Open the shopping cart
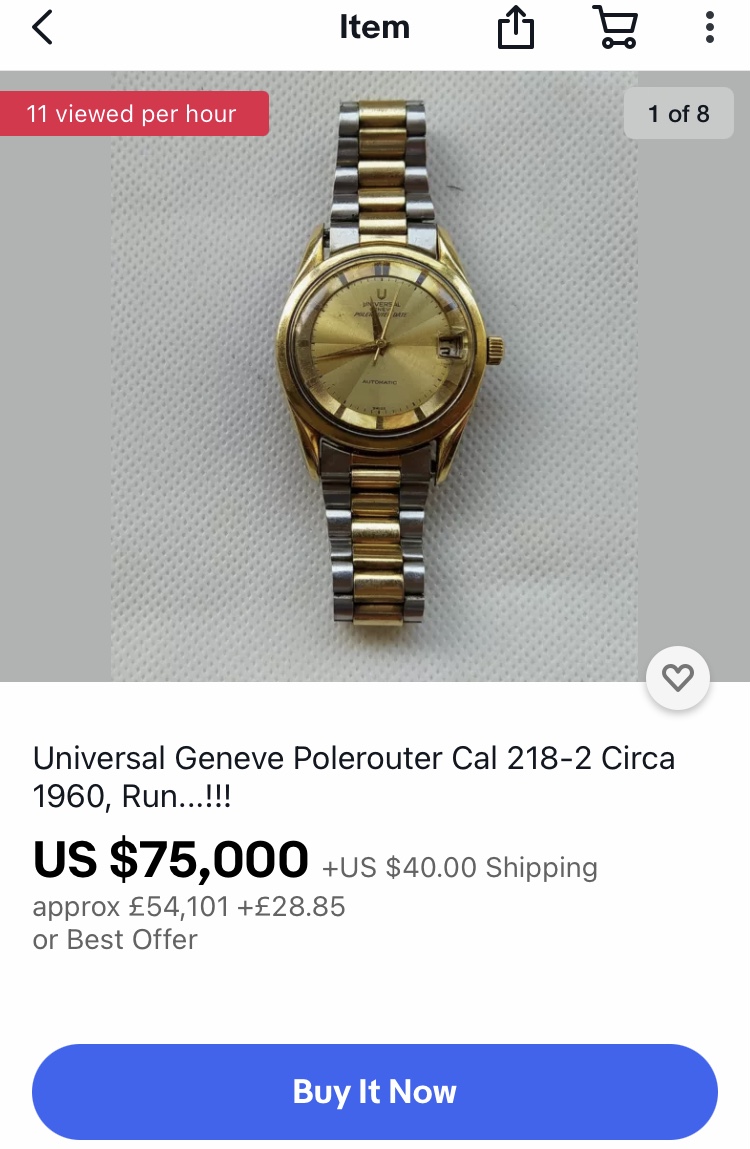This screenshot has height=1149, width=750. click(615, 28)
